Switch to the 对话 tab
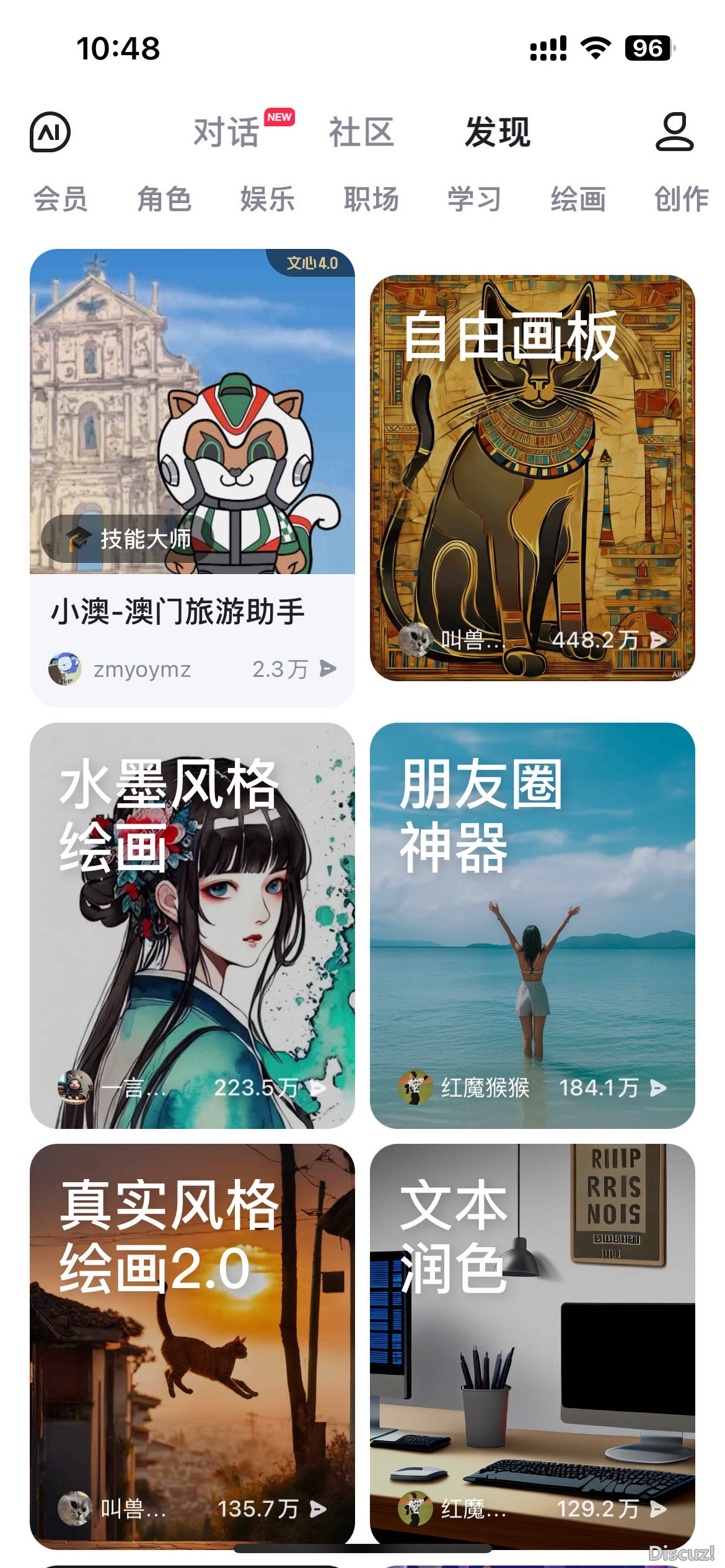 [227, 132]
